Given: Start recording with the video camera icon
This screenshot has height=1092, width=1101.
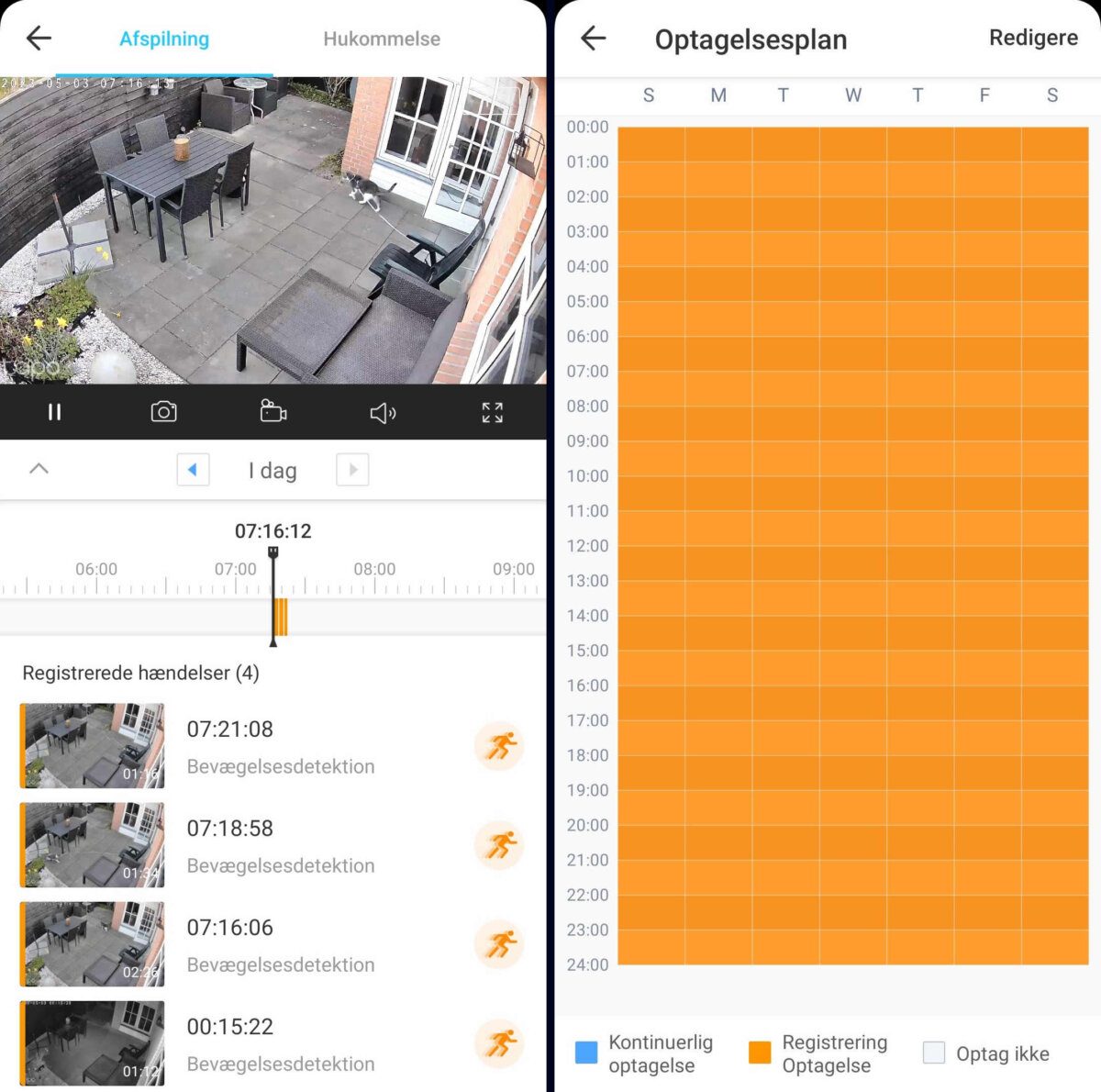Looking at the screenshot, I should [272, 411].
